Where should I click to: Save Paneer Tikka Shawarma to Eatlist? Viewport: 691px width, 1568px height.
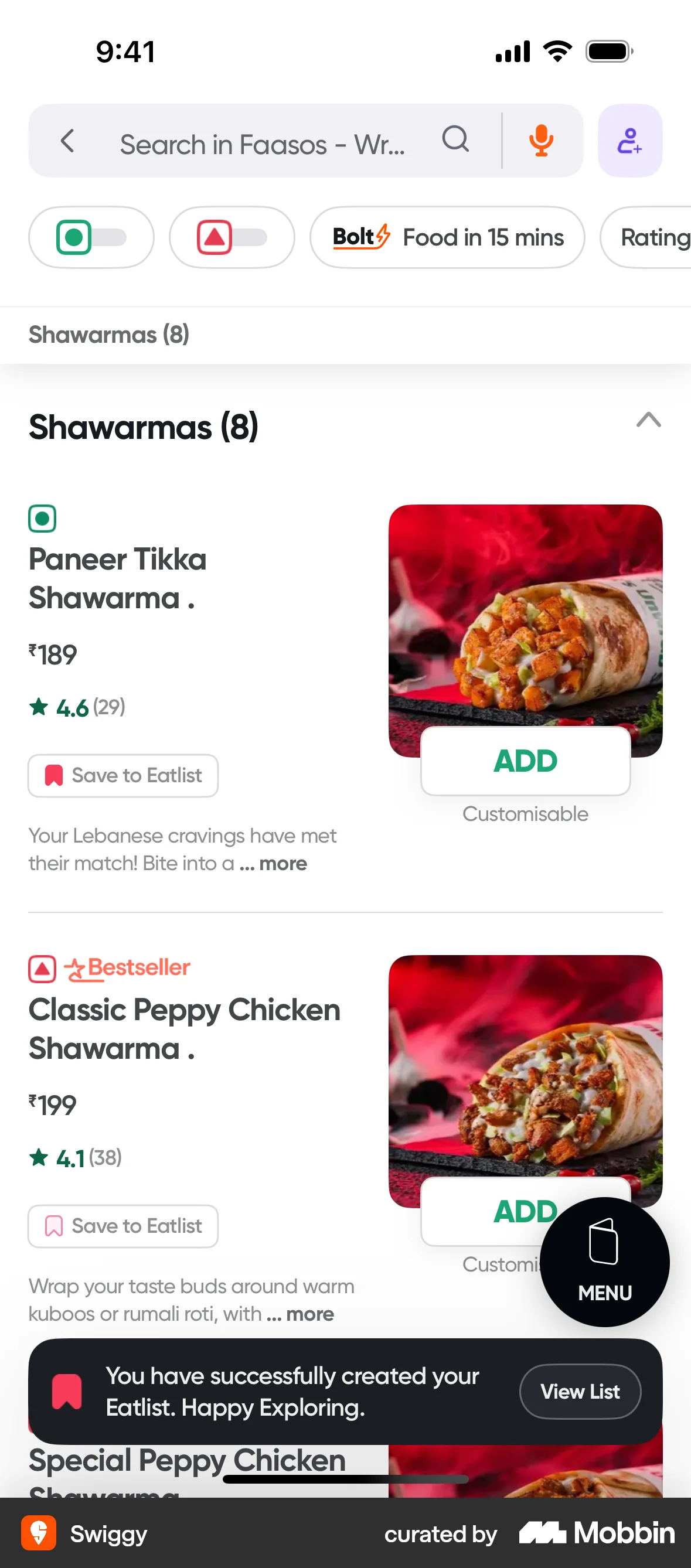click(x=122, y=775)
